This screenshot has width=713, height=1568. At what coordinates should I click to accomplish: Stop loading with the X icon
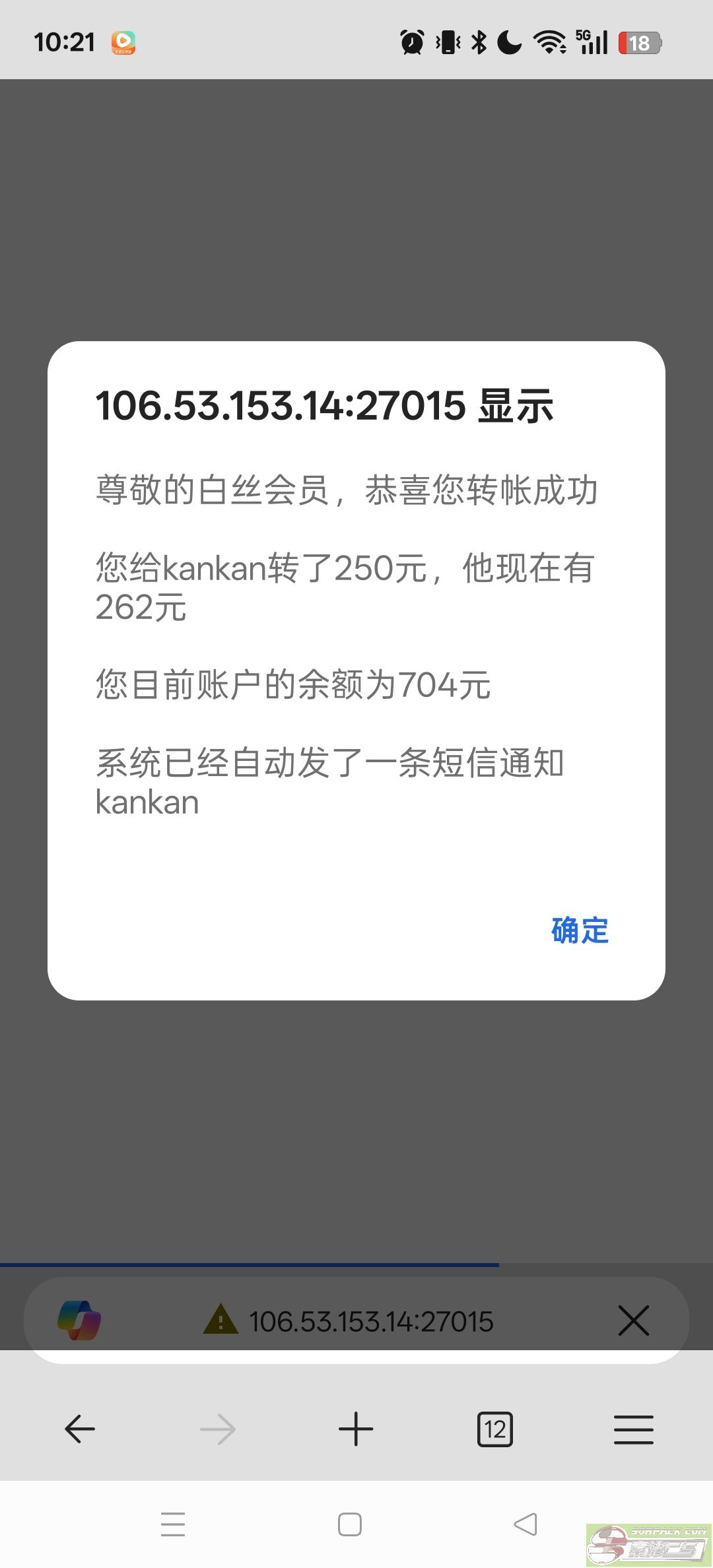point(633,1321)
